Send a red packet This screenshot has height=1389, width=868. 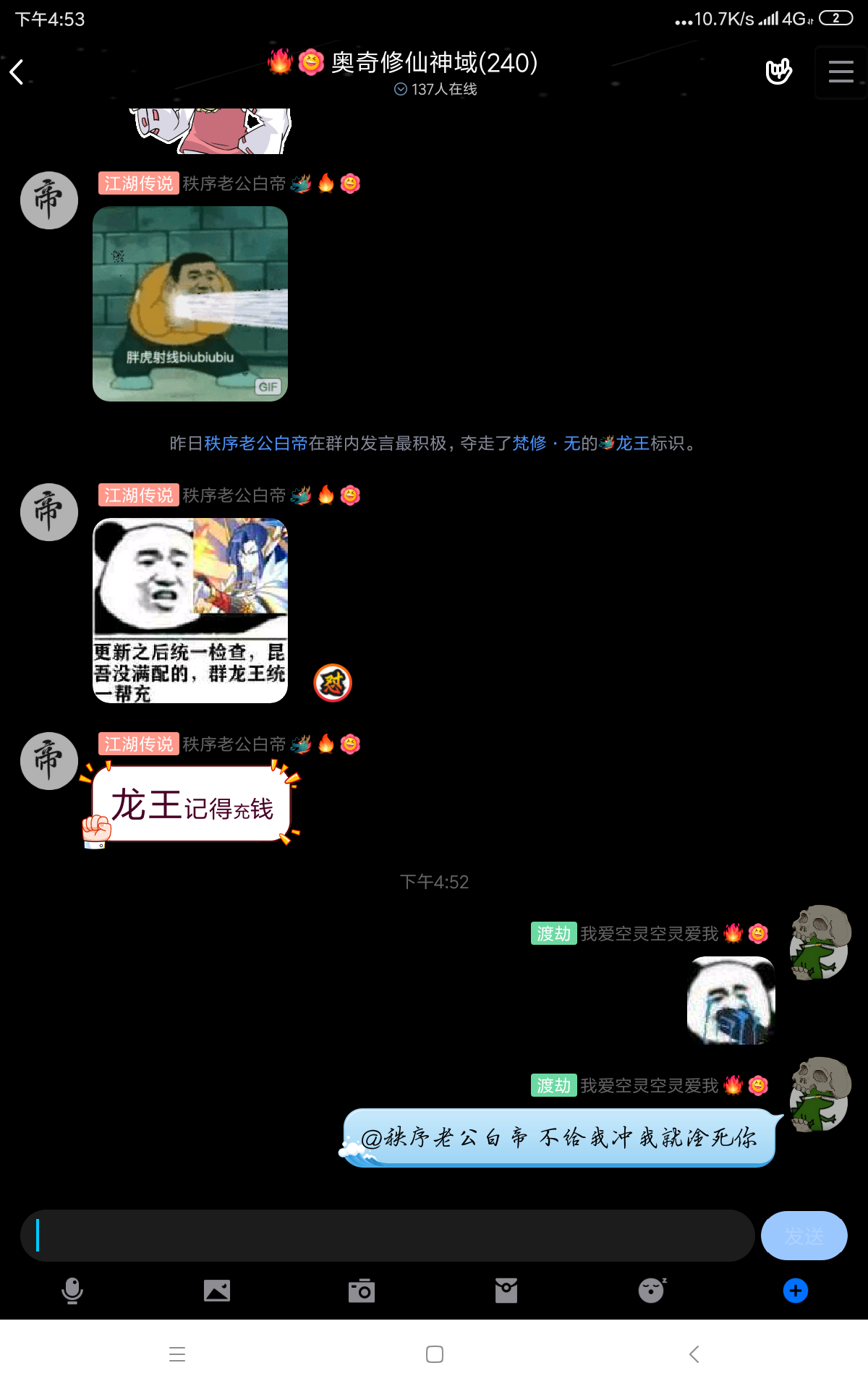click(x=506, y=1291)
